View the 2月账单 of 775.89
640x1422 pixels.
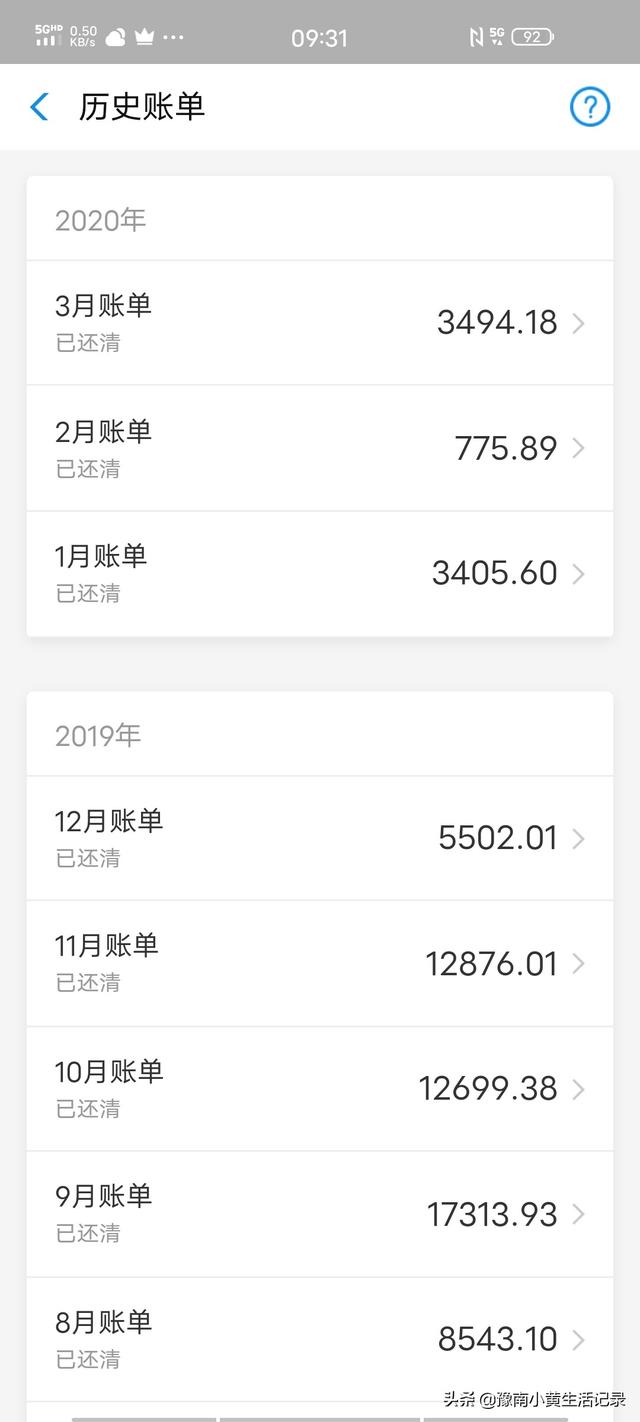pyautogui.click(x=320, y=448)
